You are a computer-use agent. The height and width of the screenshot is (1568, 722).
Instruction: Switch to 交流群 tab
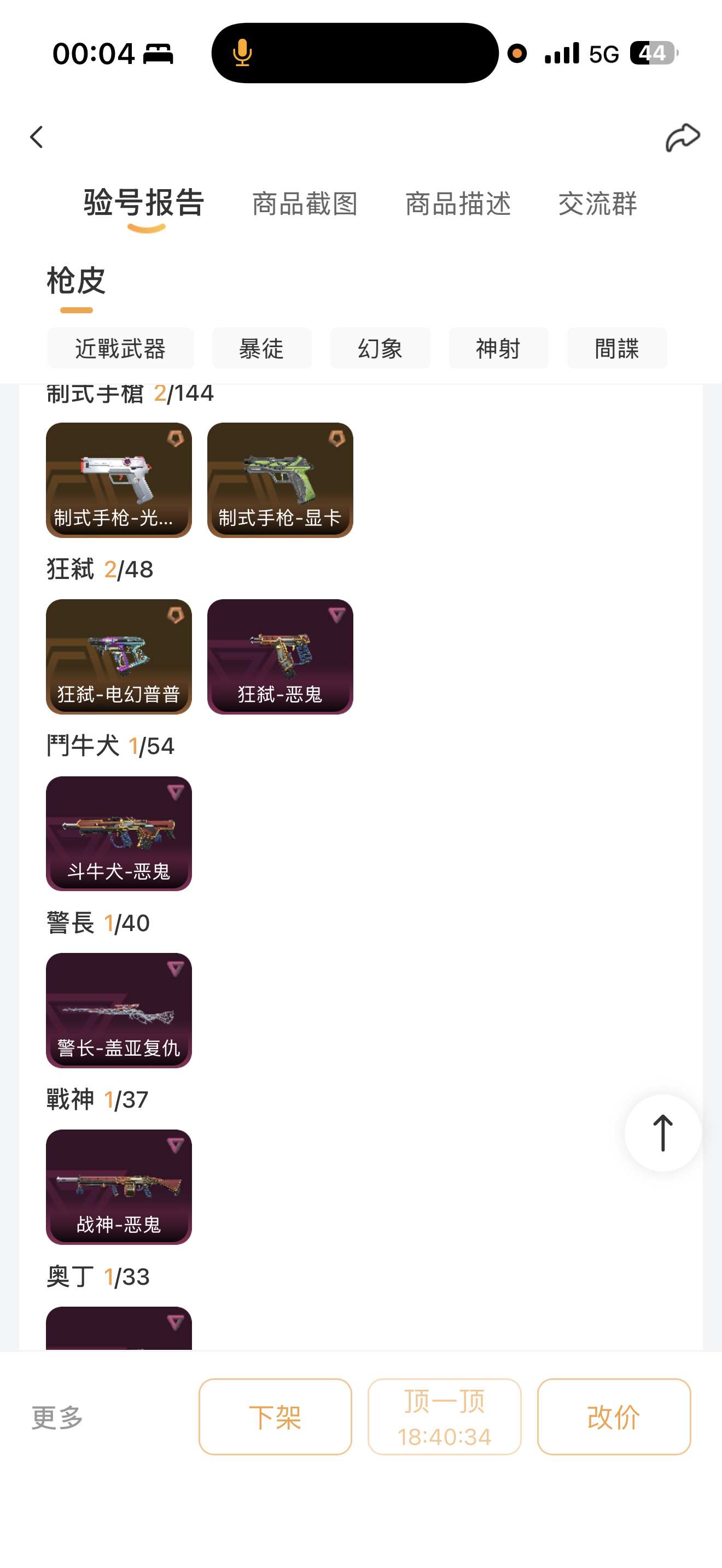[x=597, y=203]
